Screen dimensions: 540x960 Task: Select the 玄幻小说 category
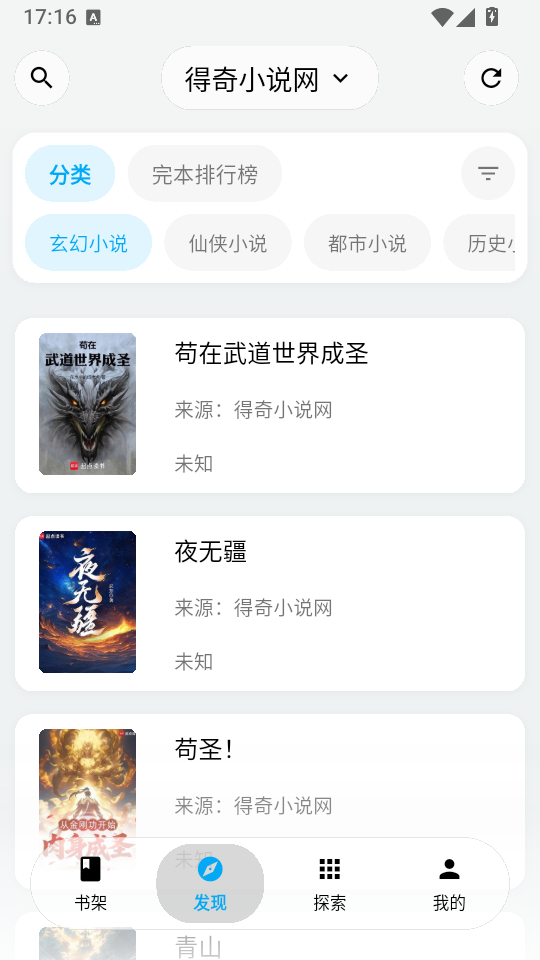88,243
